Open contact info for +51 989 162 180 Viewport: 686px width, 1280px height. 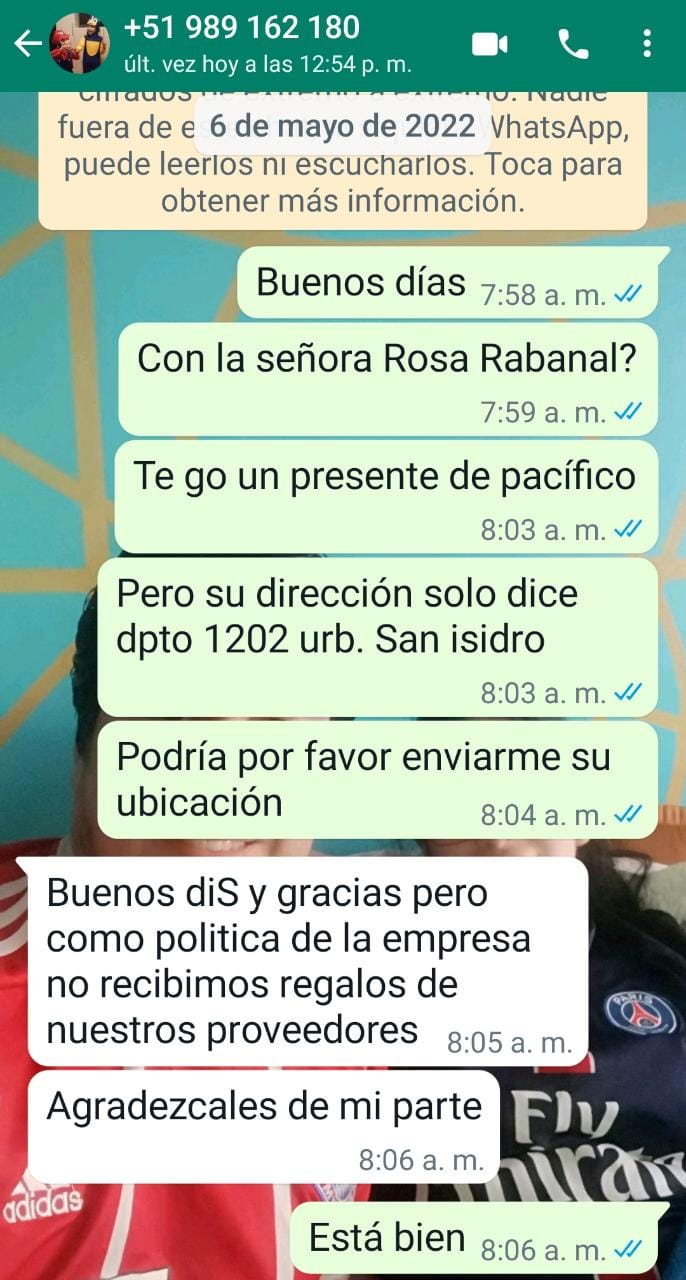pyautogui.click(x=267, y=44)
